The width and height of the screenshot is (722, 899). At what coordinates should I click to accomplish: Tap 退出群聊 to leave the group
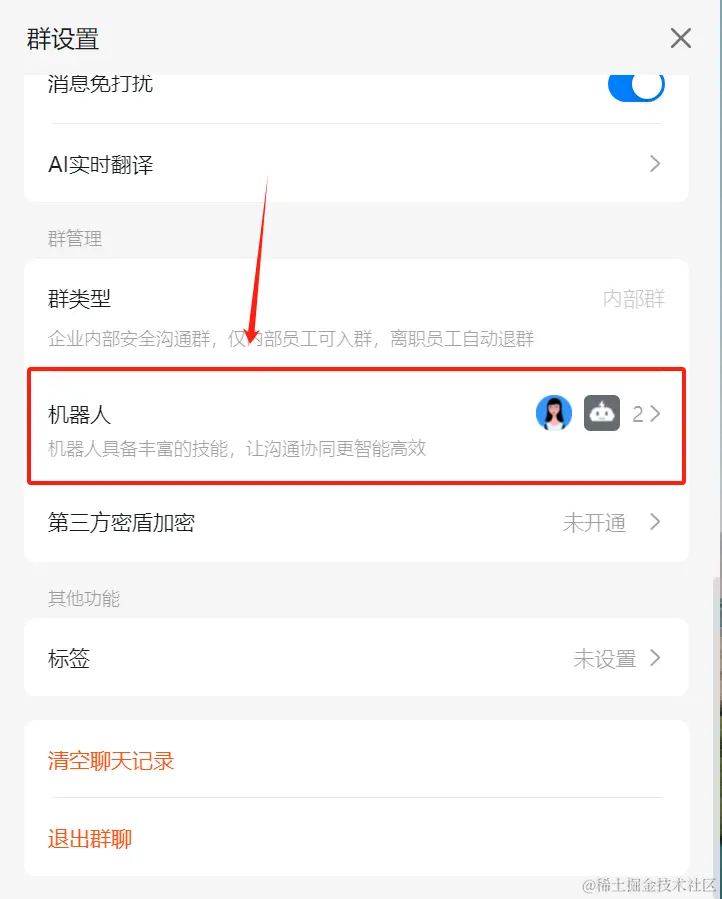coord(90,838)
